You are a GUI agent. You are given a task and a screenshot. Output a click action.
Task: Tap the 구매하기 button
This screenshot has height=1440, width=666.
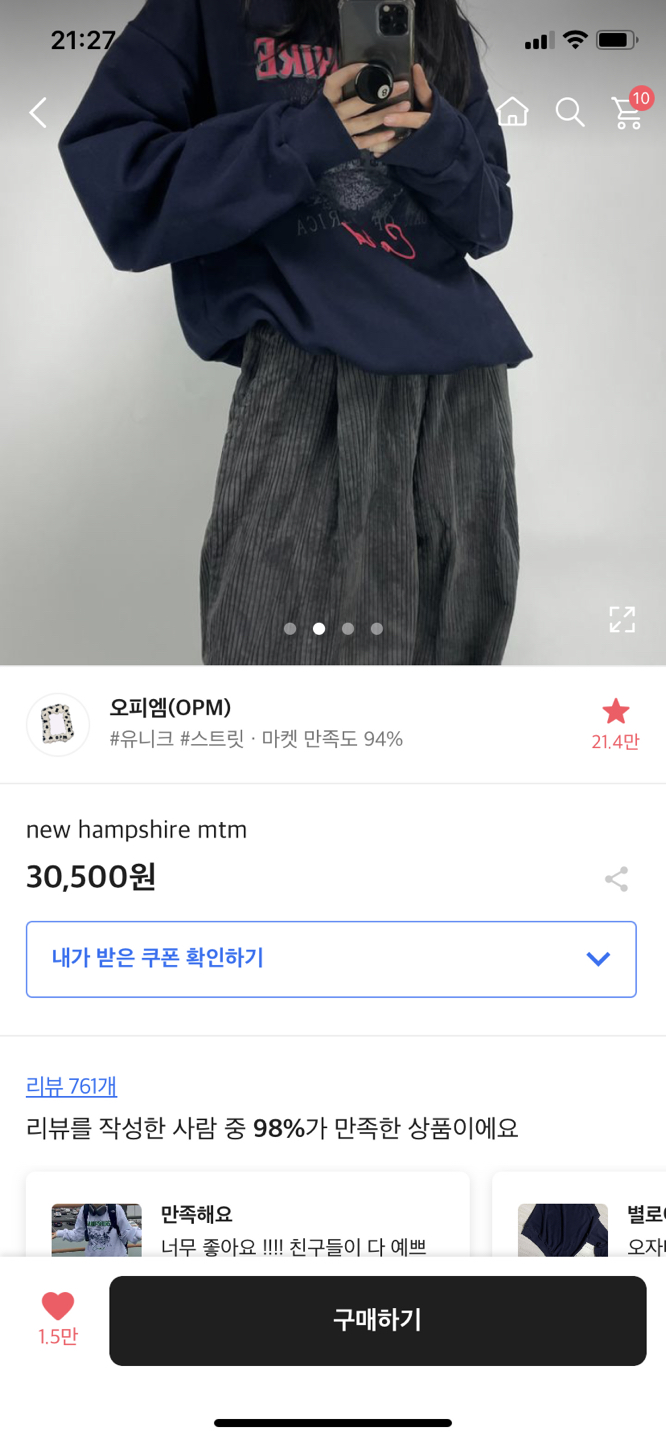tap(377, 1320)
